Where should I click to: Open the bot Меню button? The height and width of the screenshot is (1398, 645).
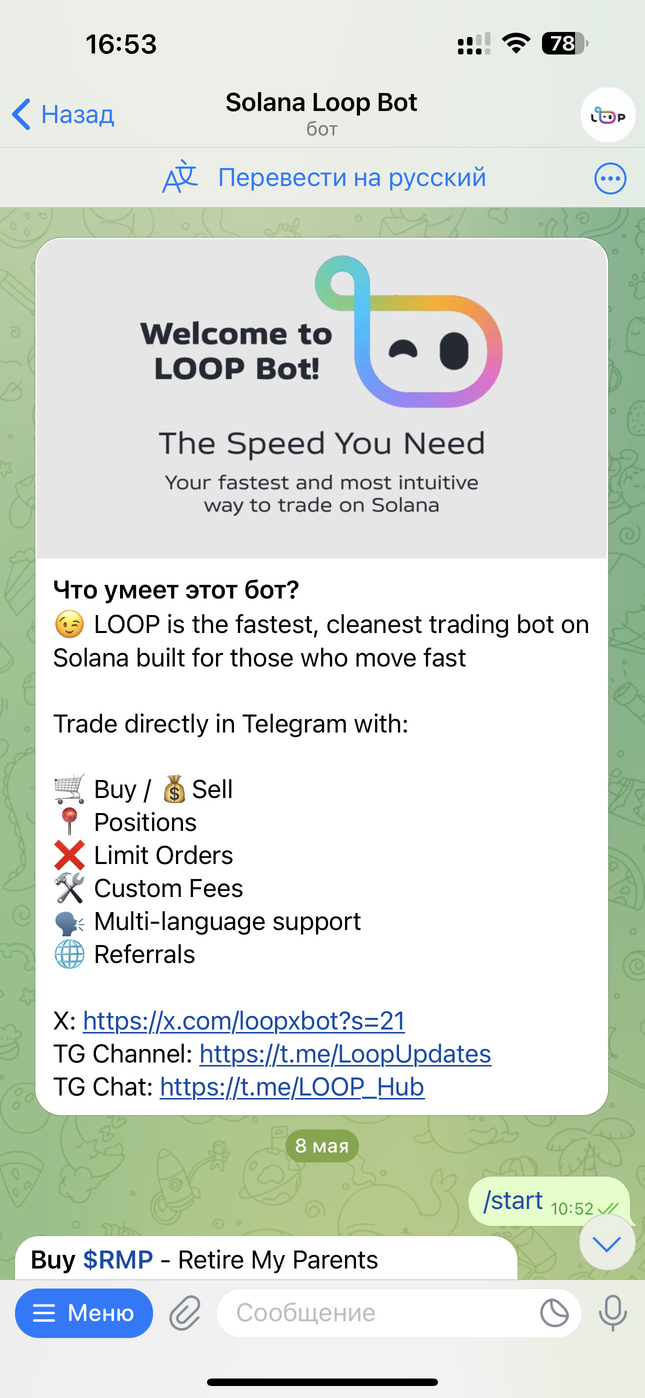(84, 1313)
